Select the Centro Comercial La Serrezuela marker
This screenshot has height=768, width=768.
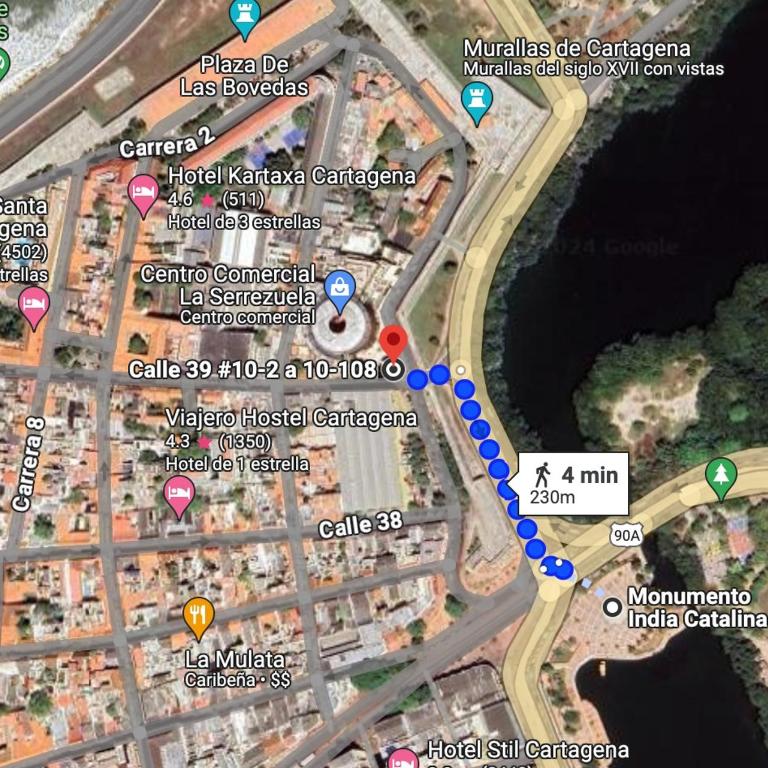coord(340,288)
